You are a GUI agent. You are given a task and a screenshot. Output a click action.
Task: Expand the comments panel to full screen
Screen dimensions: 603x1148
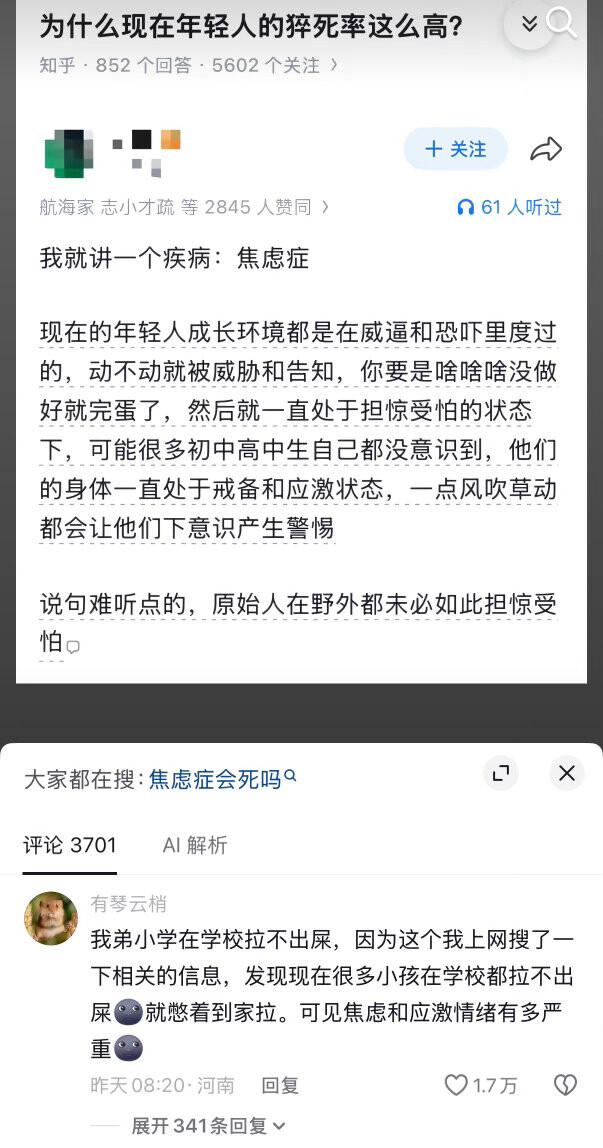coord(501,773)
